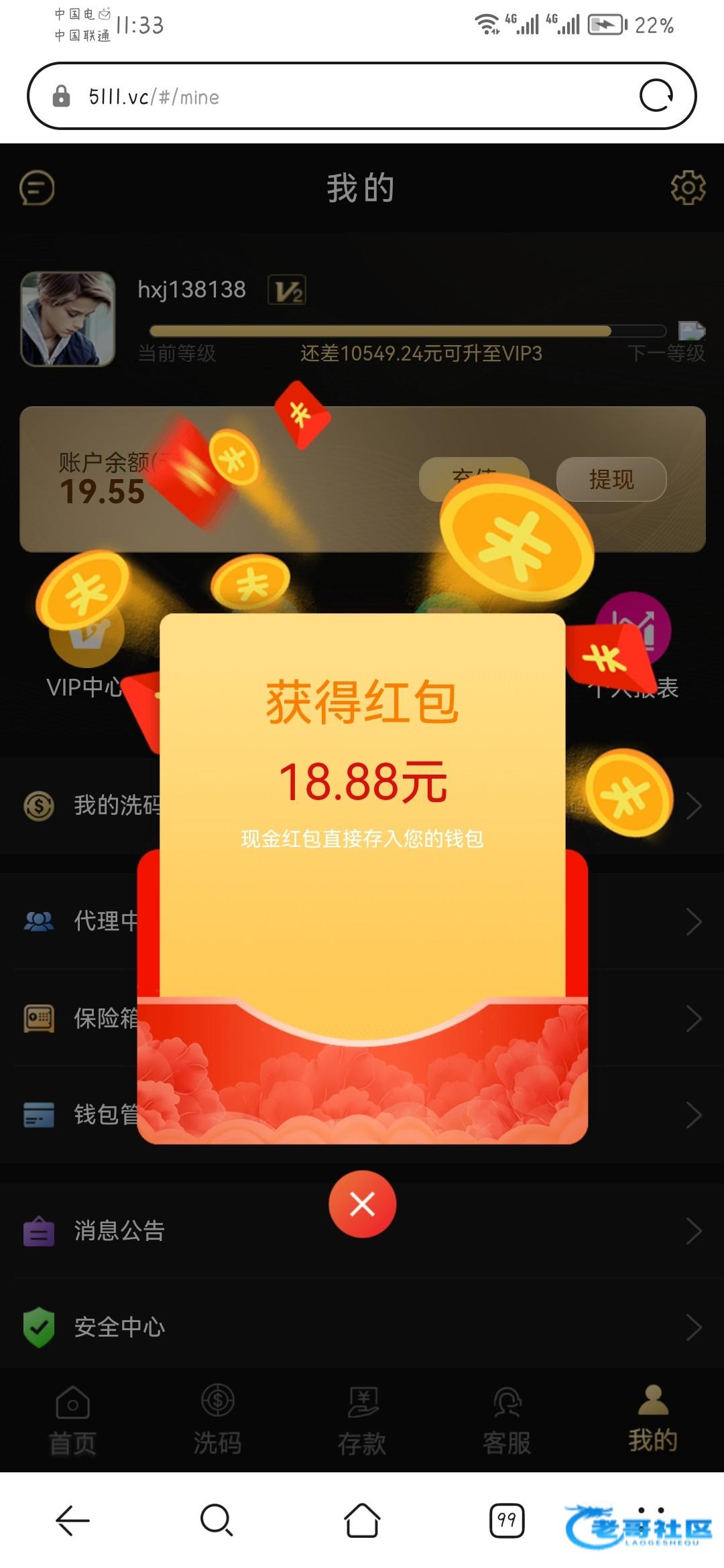Tap the 提现 withdraw button
724x1568 pixels.
(611, 479)
